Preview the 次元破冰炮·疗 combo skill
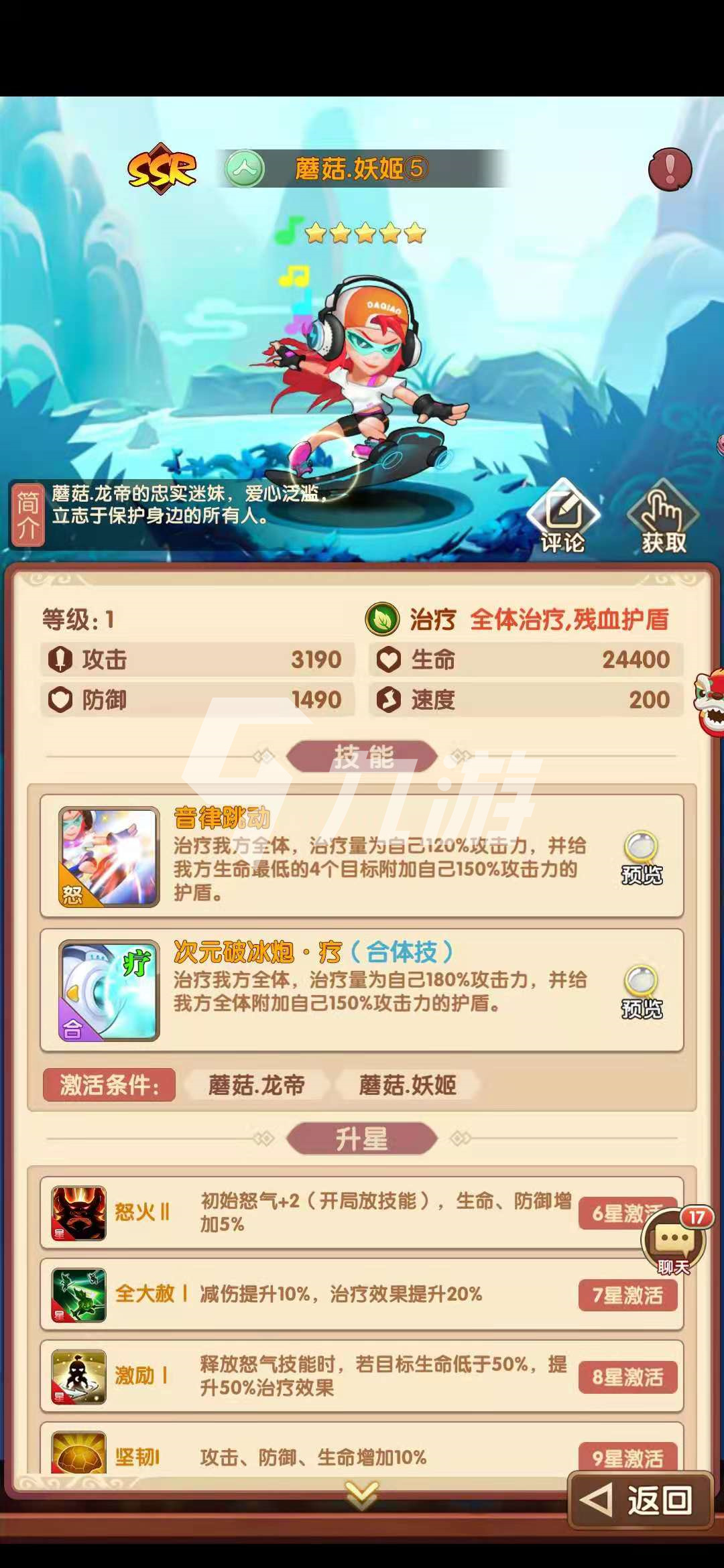 coord(642,991)
